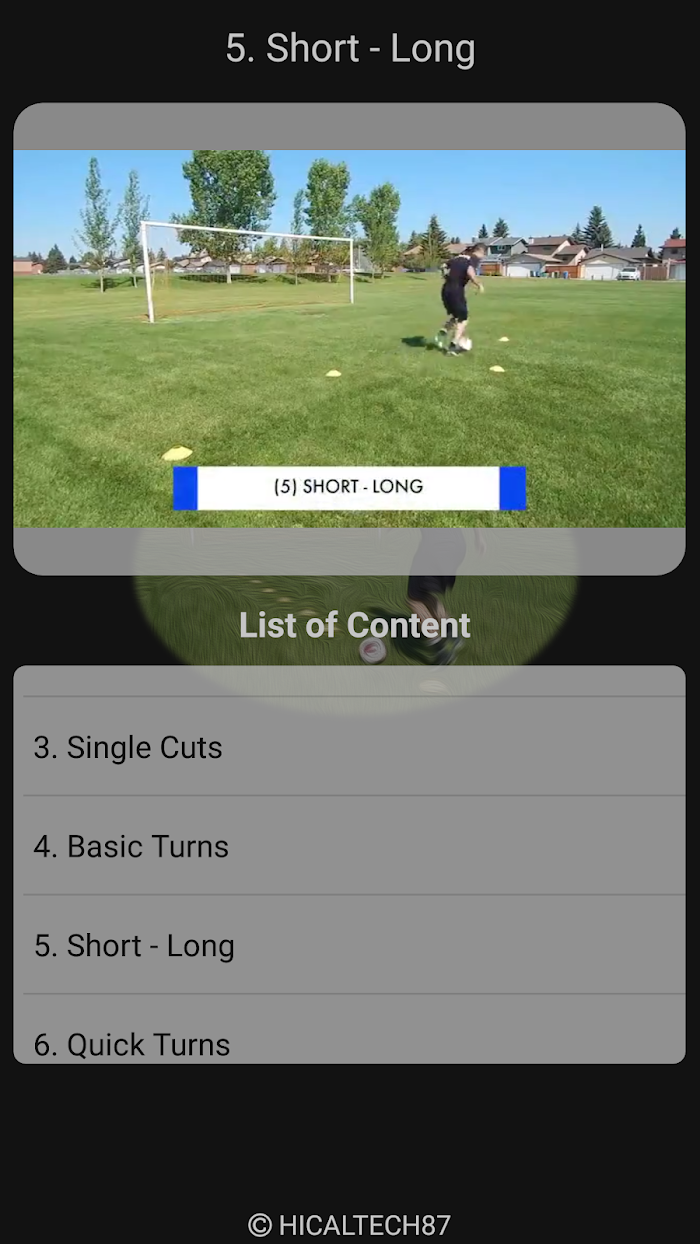Open the 3. Single Cuts lesson
The height and width of the screenshot is (1244, 700).
(x=349, y=747)
